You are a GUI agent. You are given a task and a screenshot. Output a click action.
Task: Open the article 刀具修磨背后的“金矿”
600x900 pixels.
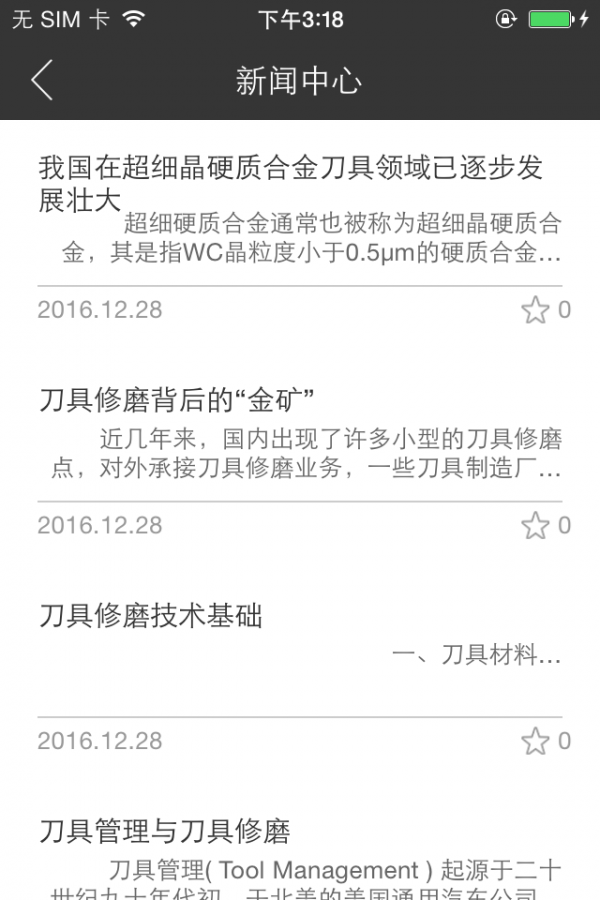point(177,401)
